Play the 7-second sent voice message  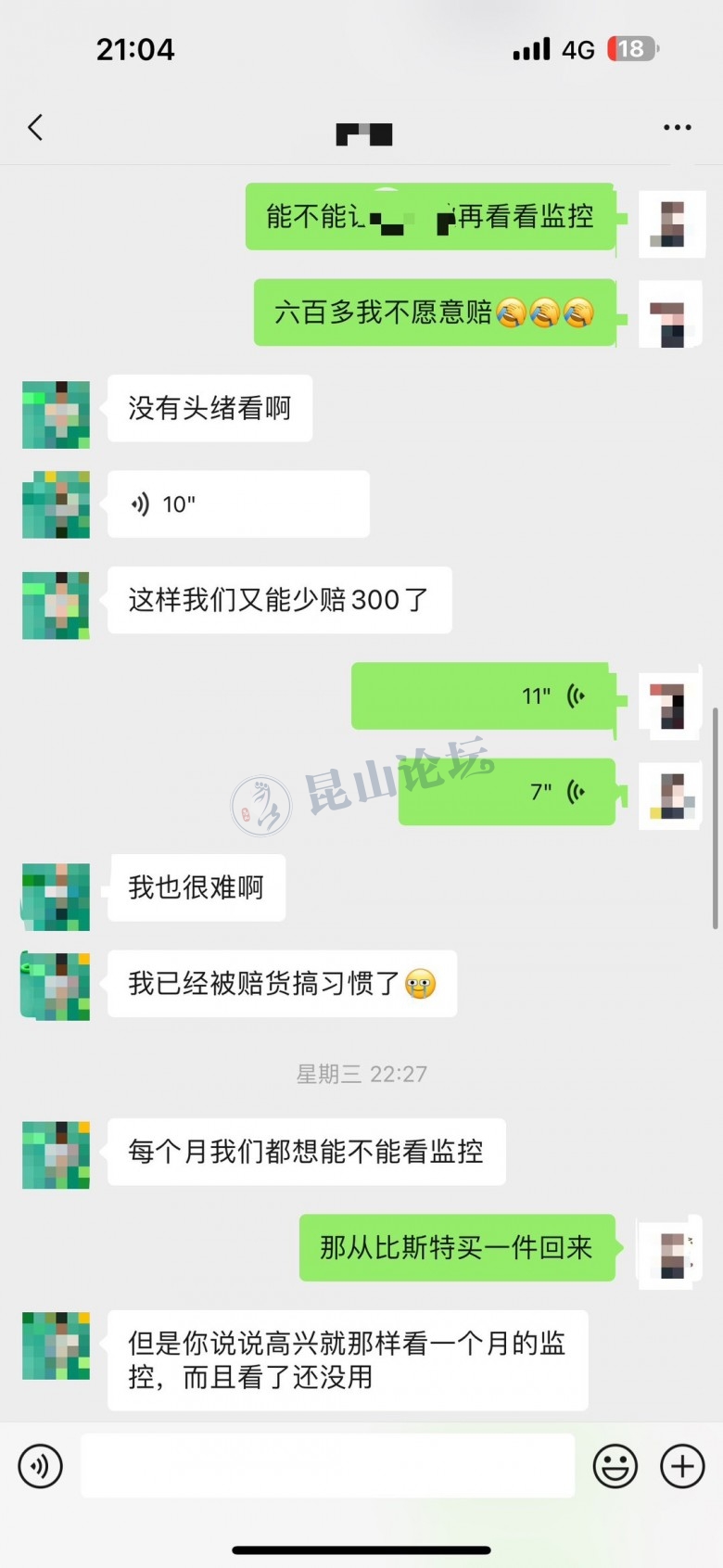507,791
